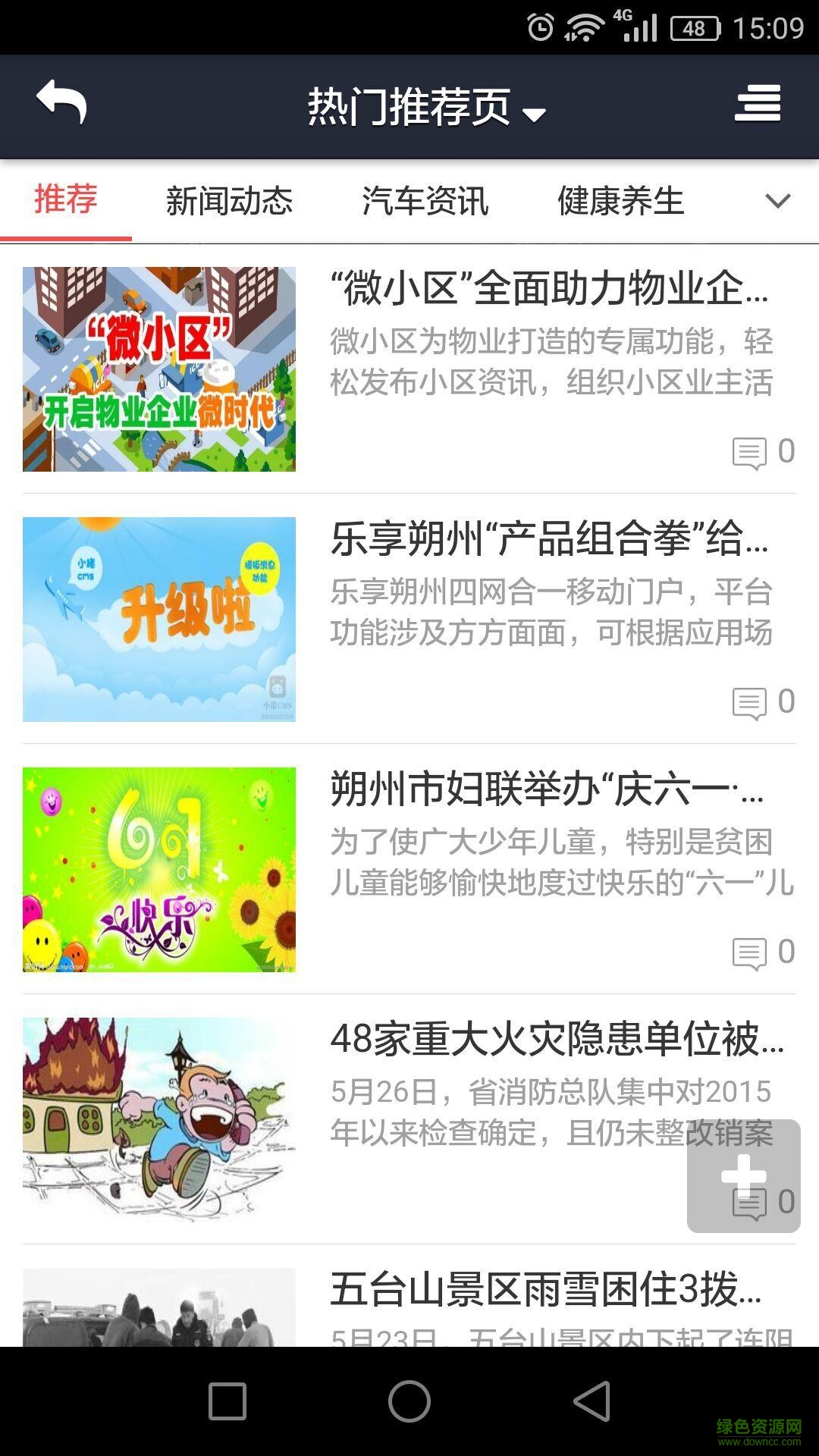This screenshot has height=1456, width=819.
Task: Tap the back arrow in the header
Action: coord(62,103)
